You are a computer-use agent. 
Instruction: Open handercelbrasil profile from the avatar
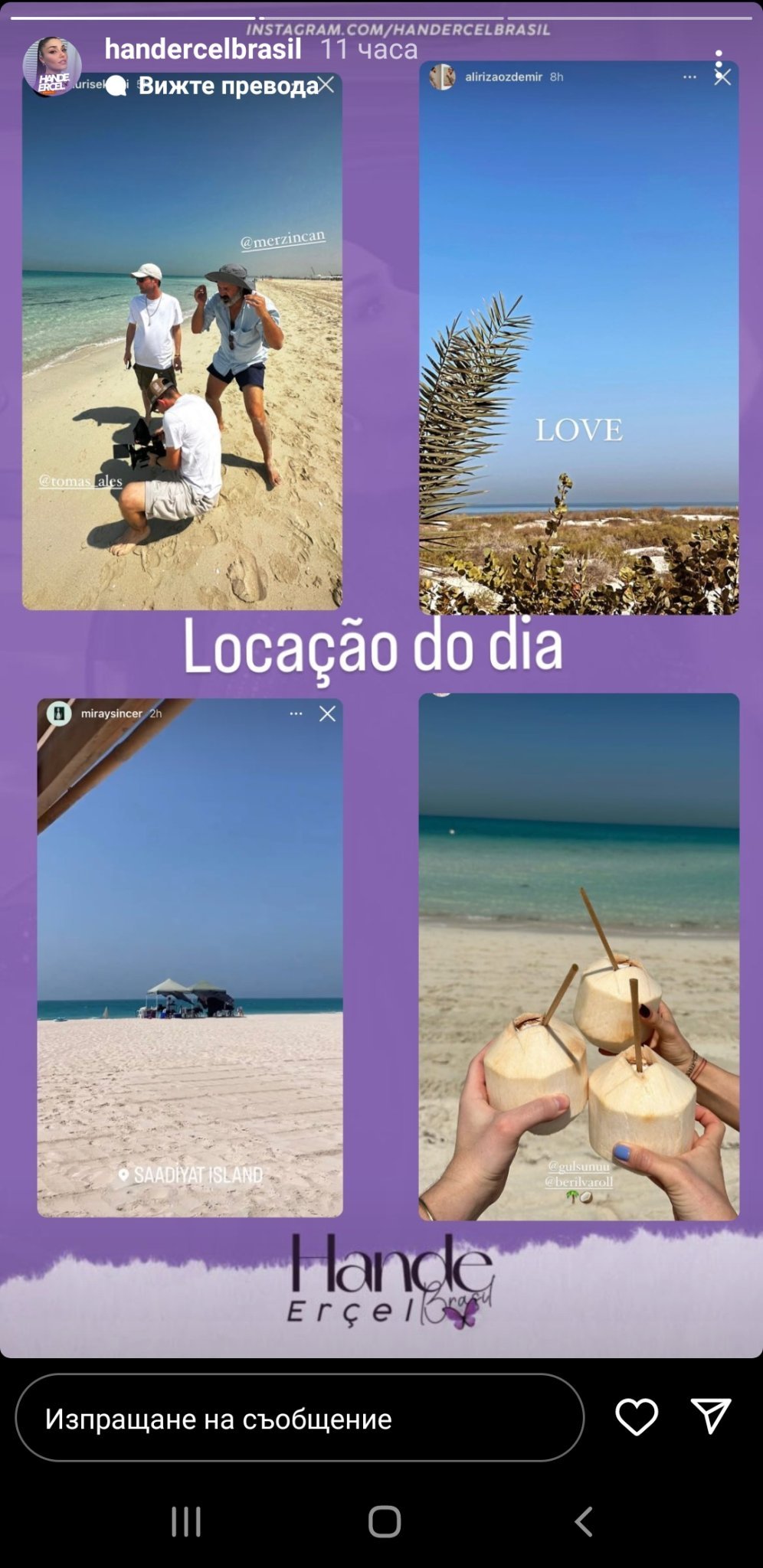[x=51, y=66]
